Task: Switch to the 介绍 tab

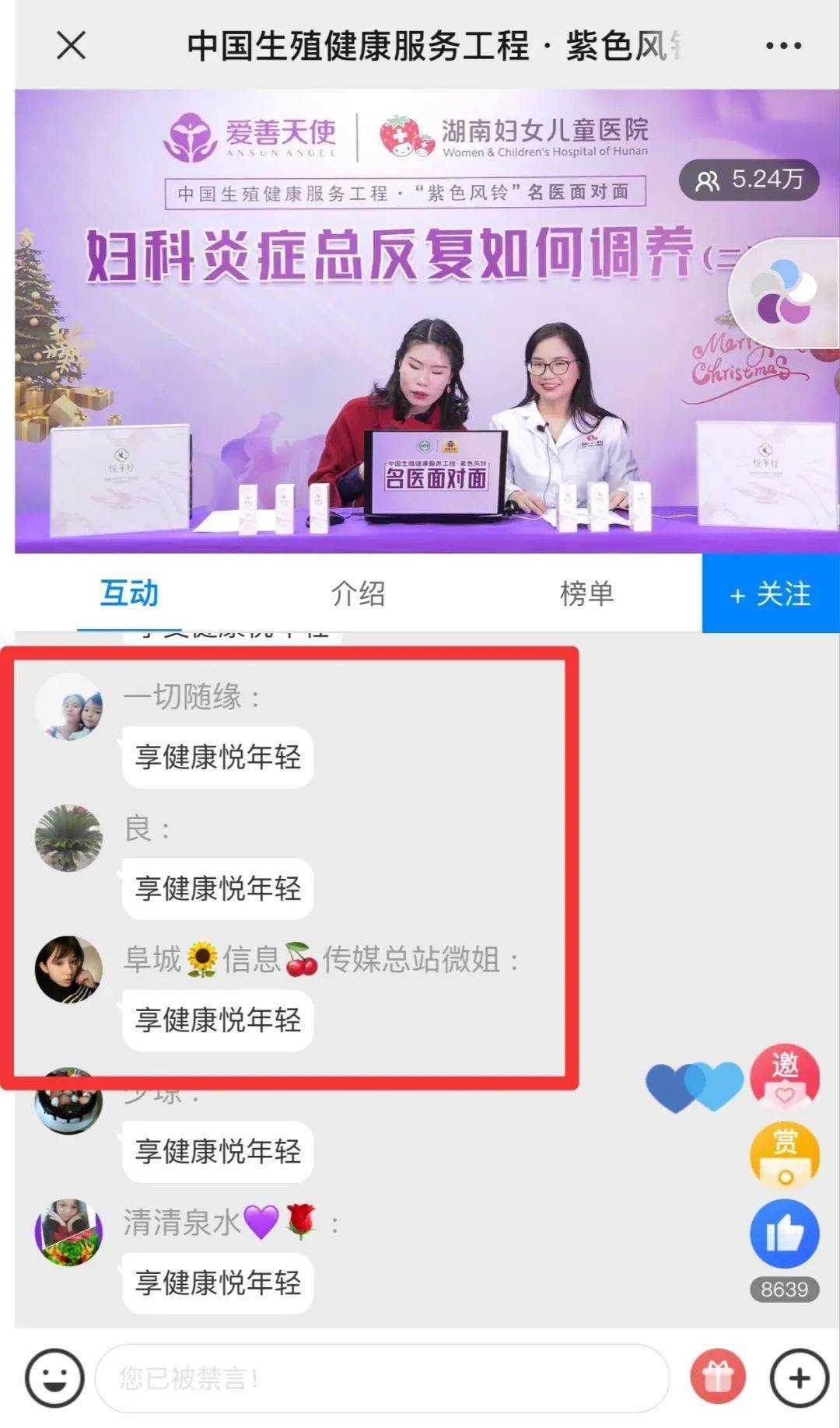Action: pyautogui.click(x=359, y=593)
